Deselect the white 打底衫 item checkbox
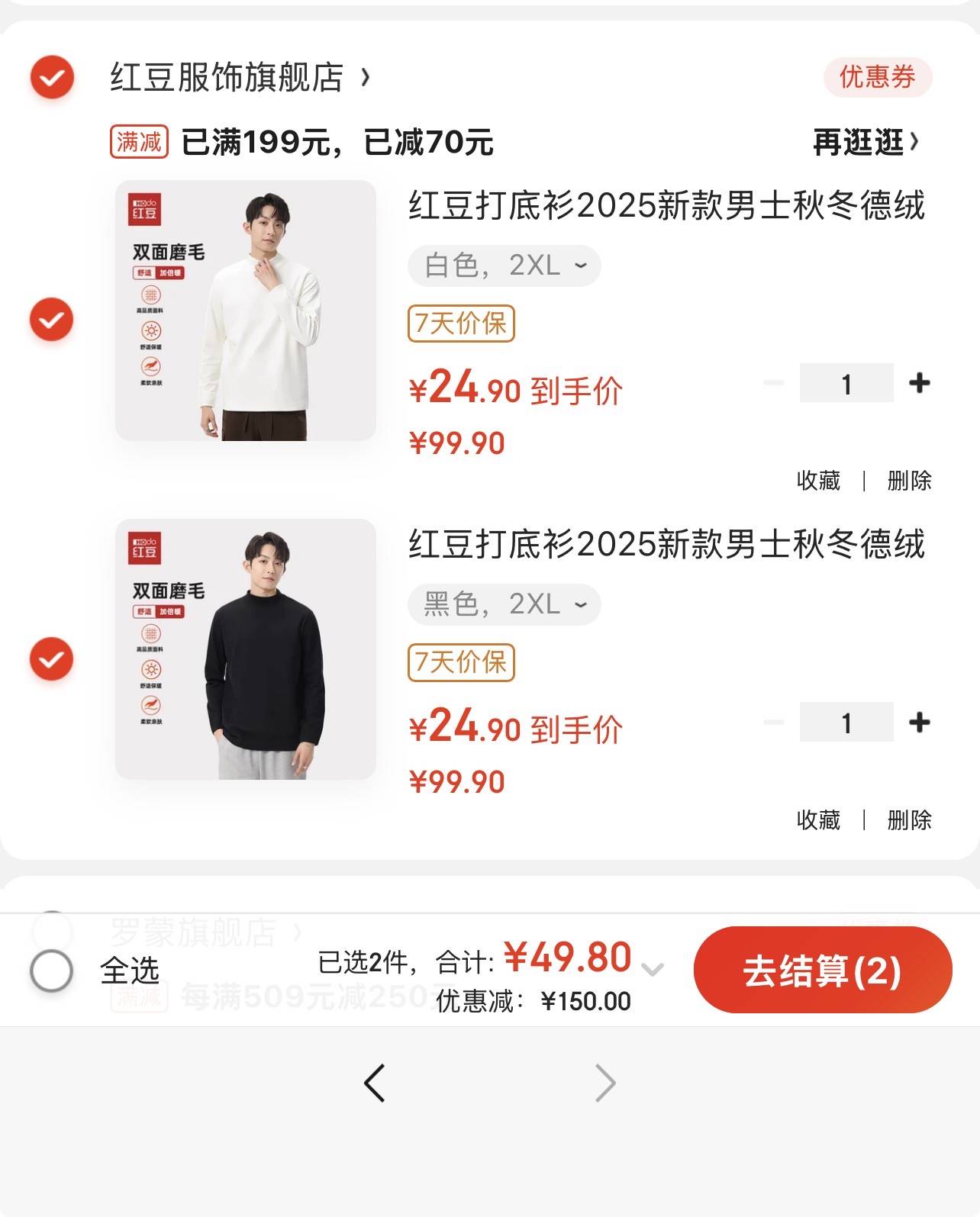Screen dimensions: 980x1217 52,319
